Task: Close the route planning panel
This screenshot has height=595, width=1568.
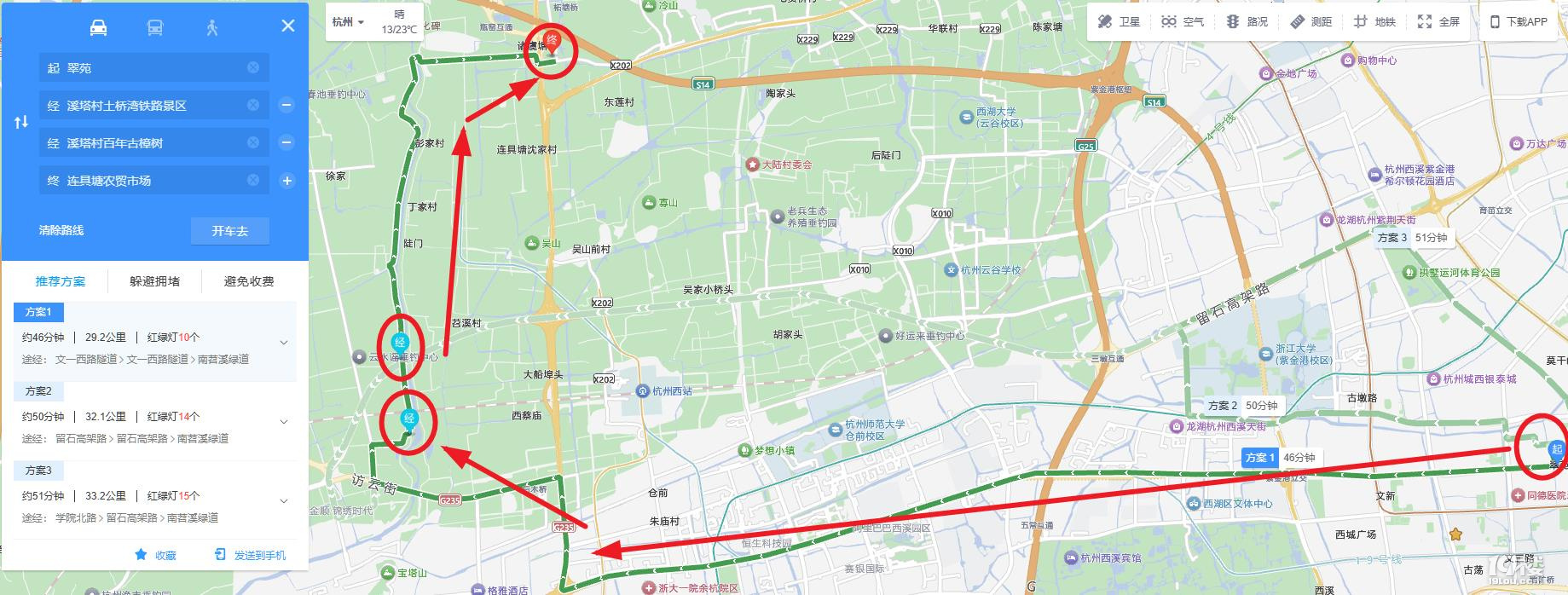Action: (288, 26)
